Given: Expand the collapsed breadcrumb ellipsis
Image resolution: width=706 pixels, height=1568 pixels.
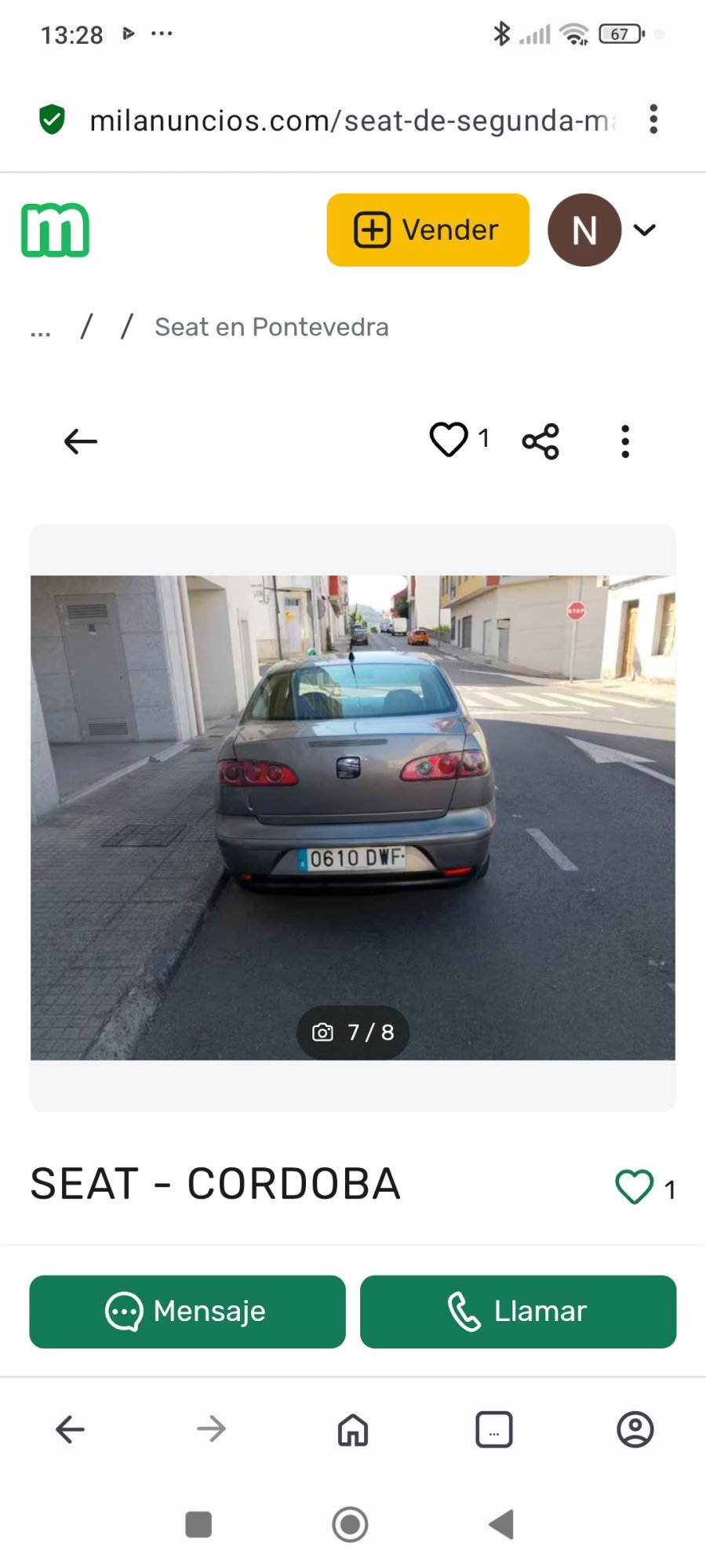Looking at the screenshot, I should [x=39, y=327].
